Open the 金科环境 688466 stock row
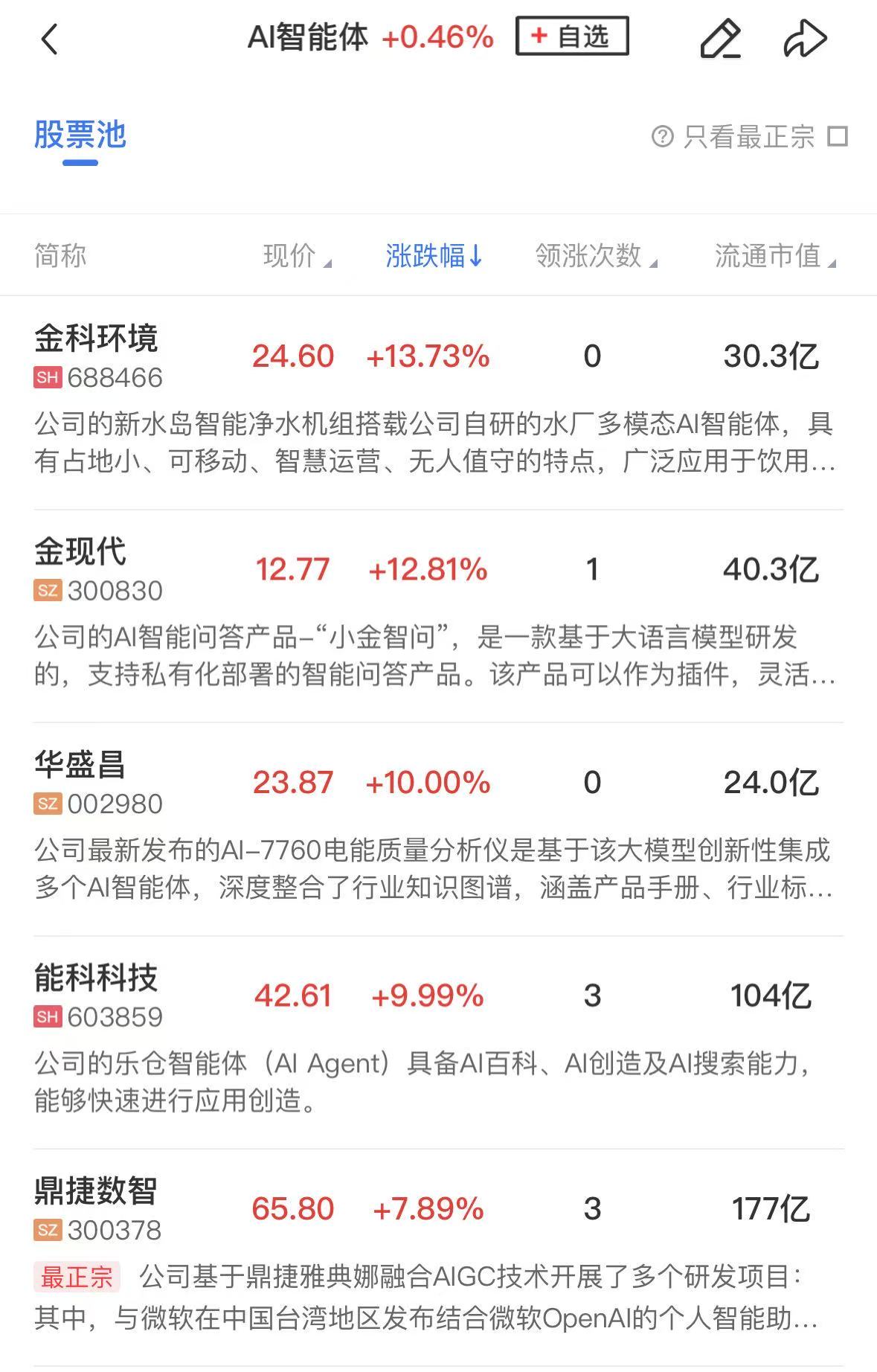 point(98,356)
